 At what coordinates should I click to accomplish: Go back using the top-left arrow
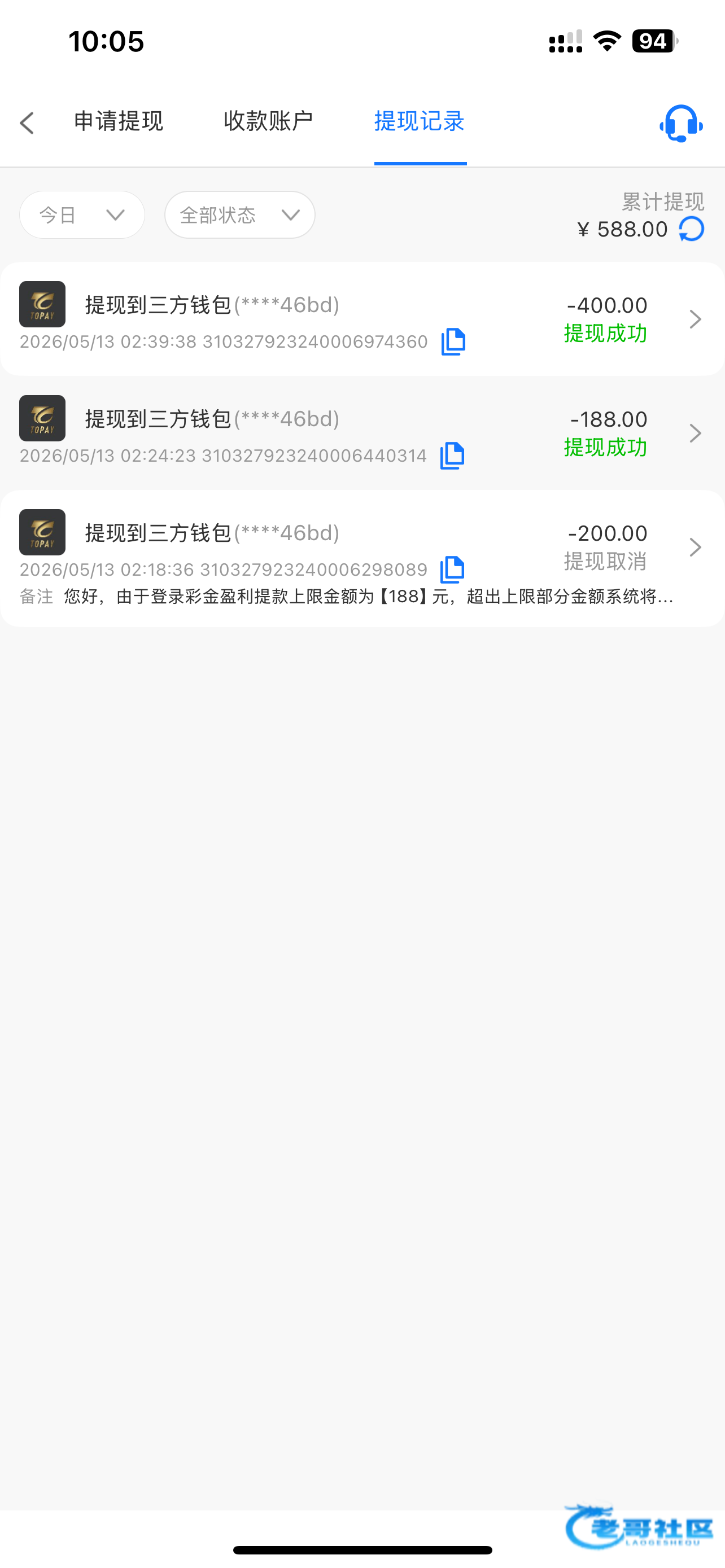27,123
